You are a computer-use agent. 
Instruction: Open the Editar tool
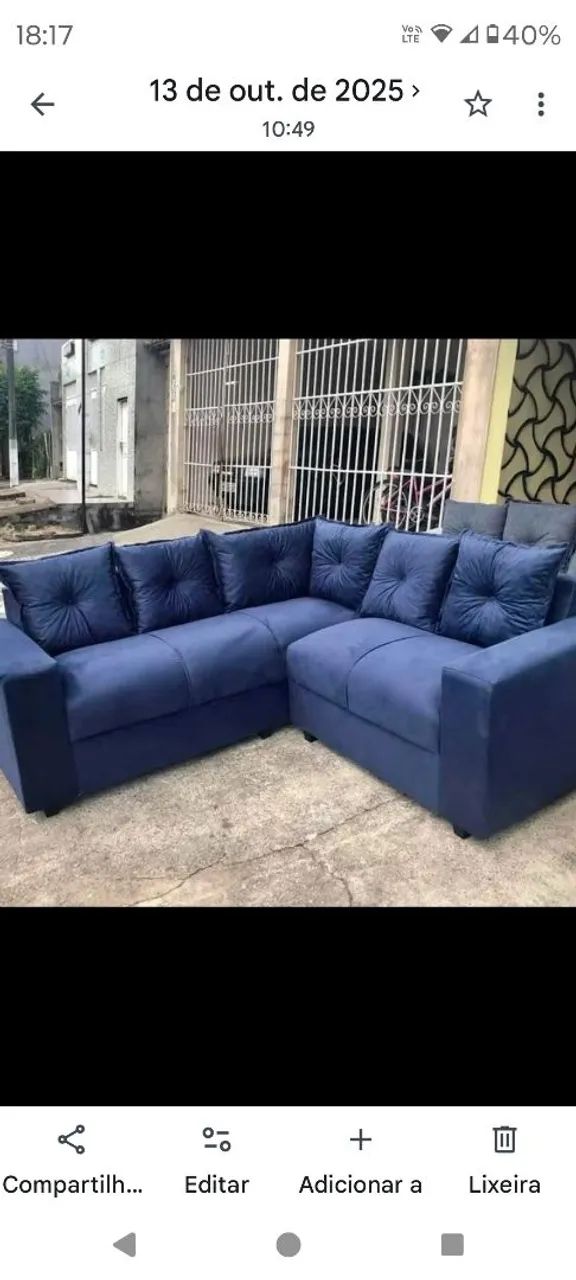coord(216,1160)
